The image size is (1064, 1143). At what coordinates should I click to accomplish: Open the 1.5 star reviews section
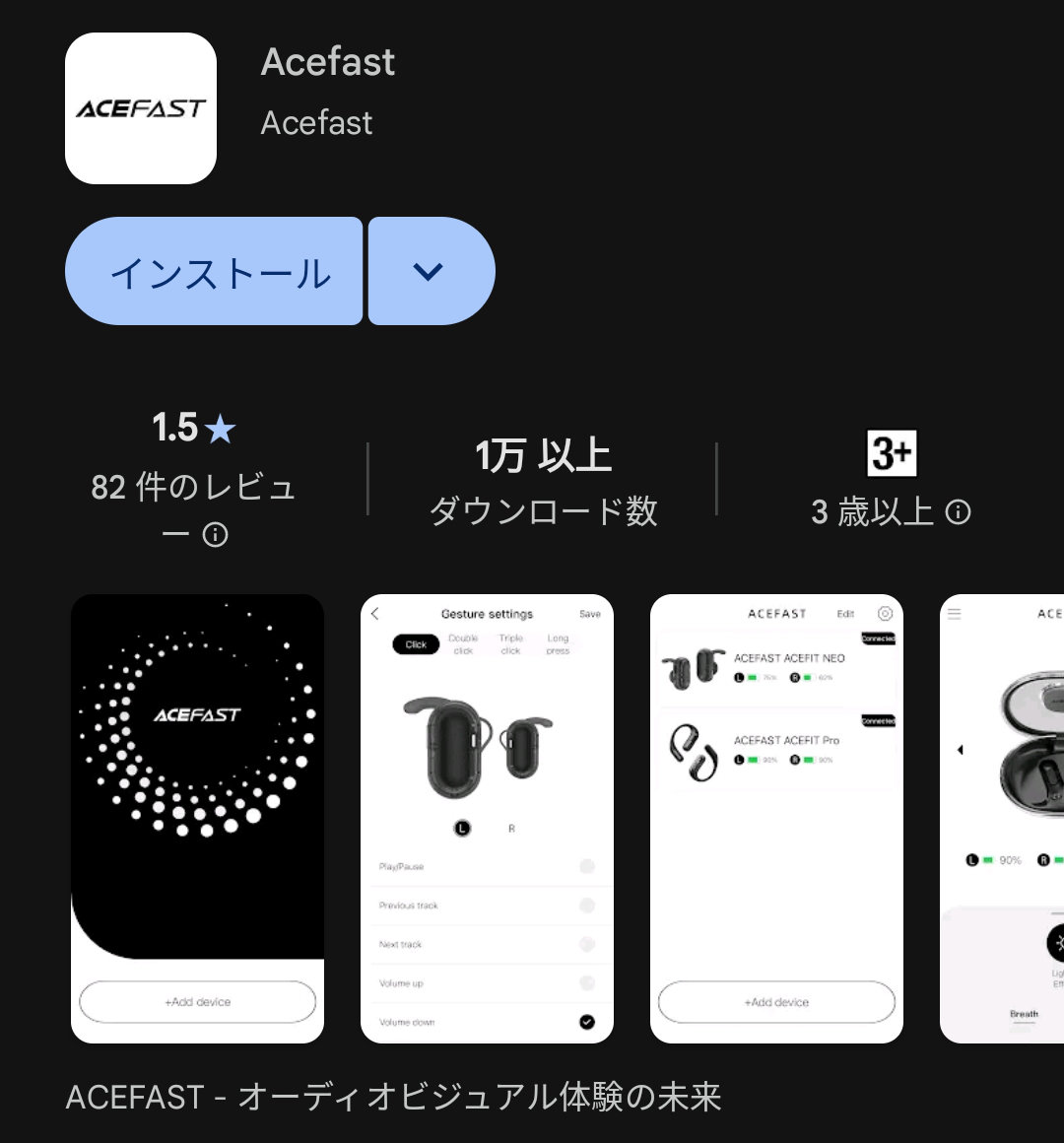pyautogui.click(x=194, y=478)
